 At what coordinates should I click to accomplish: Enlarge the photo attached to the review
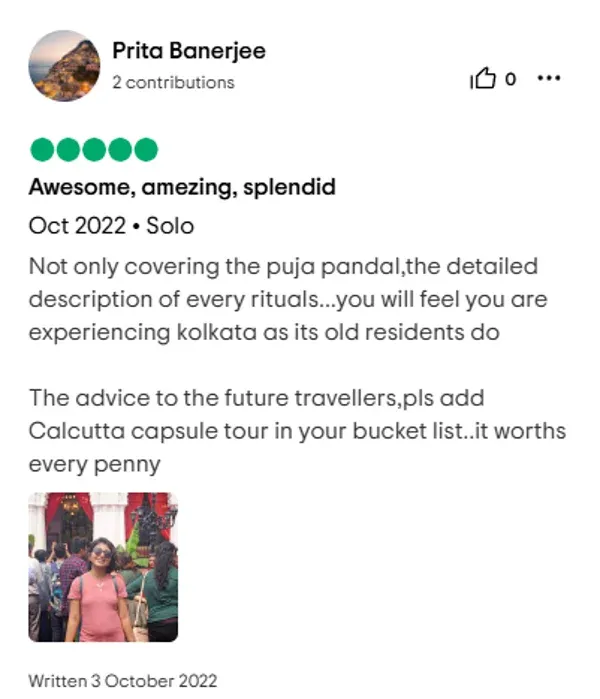coord(103,567)
